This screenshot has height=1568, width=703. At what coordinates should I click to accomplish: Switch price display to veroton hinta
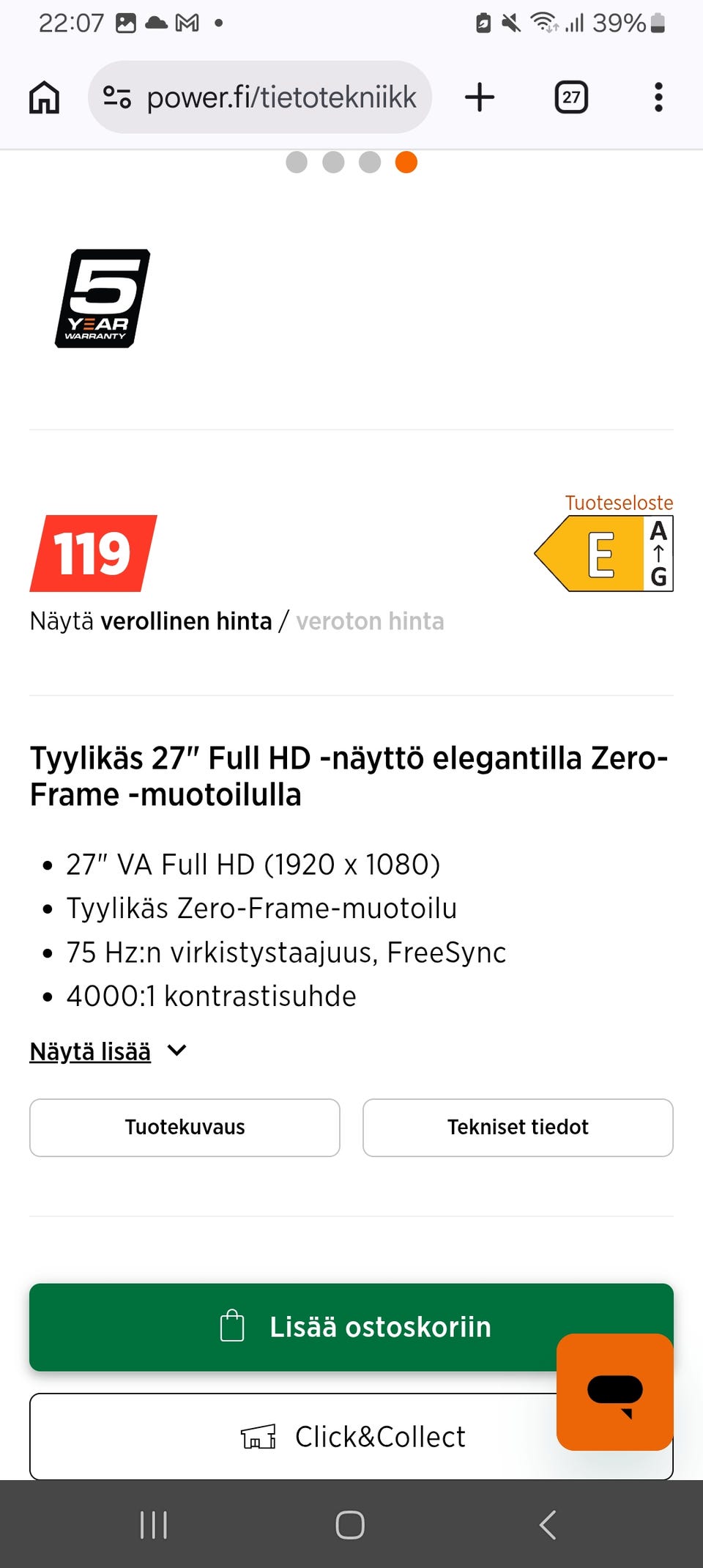click(x=370, y=621)
